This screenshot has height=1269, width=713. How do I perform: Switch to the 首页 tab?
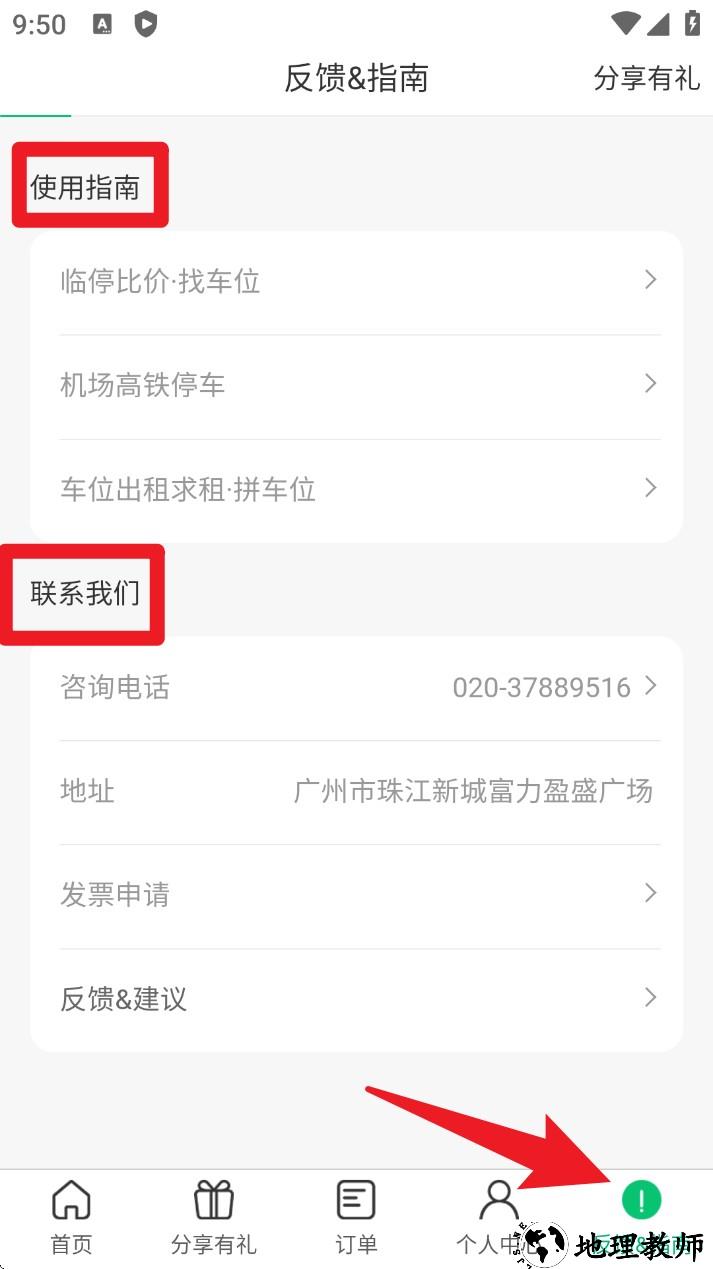71,1217
